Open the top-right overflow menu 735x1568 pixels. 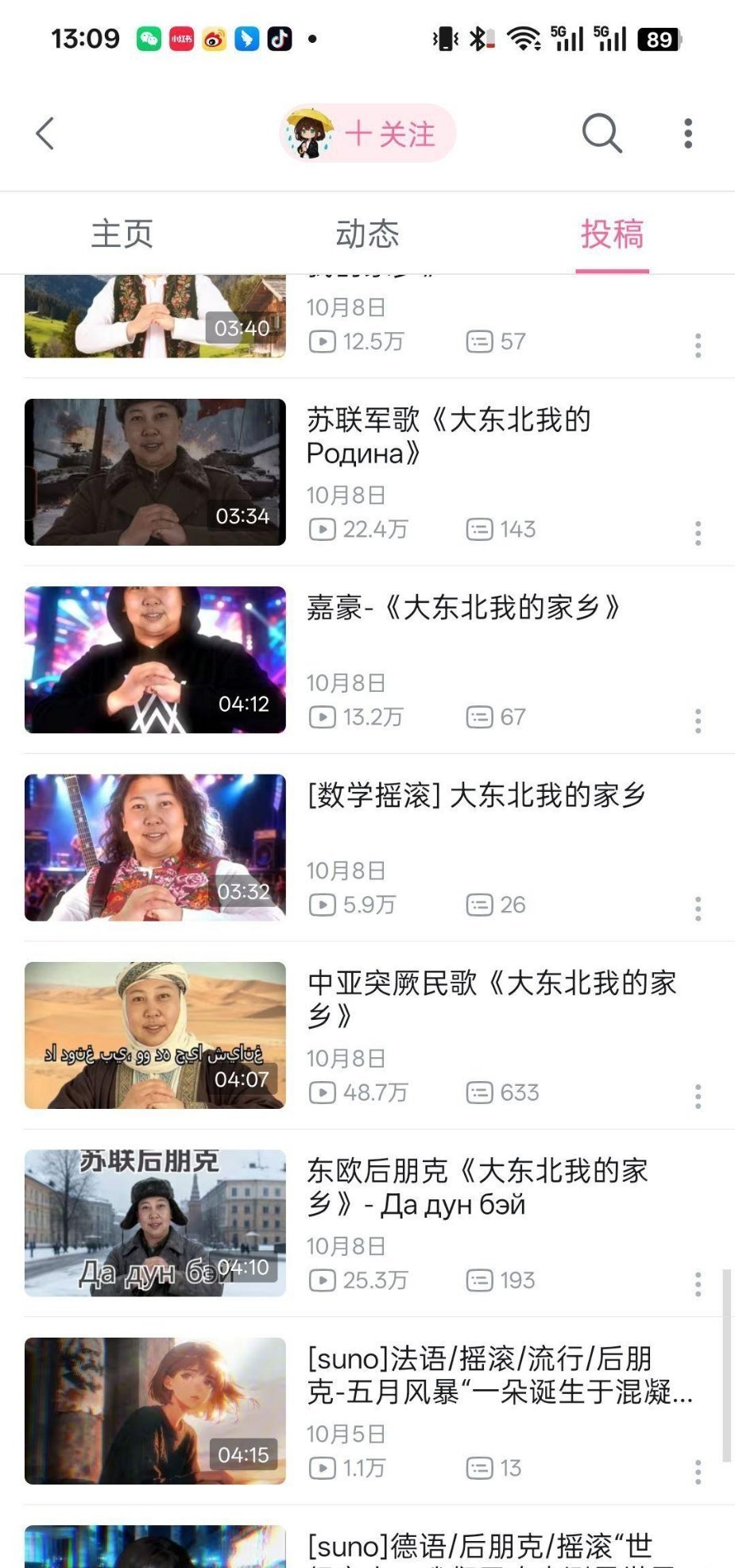pos(688,133)
